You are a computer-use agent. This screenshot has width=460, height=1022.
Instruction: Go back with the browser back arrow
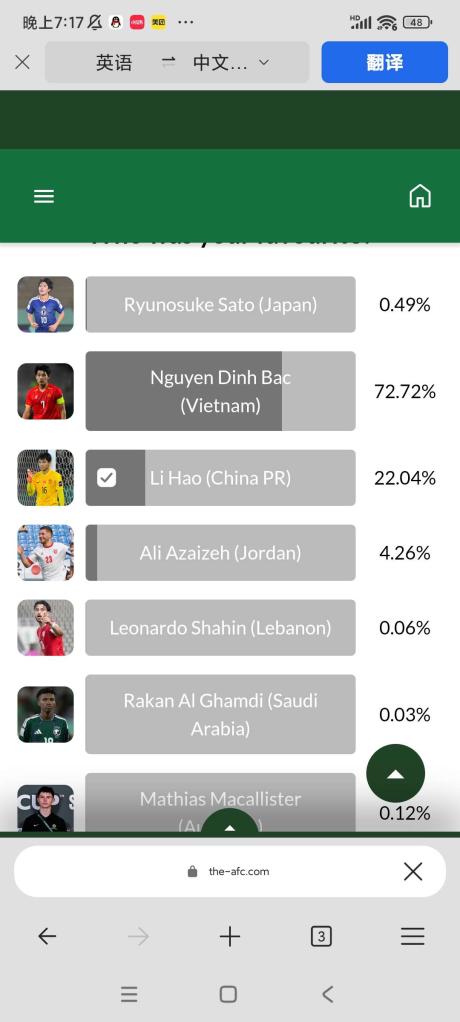click(x=47, y=937)
